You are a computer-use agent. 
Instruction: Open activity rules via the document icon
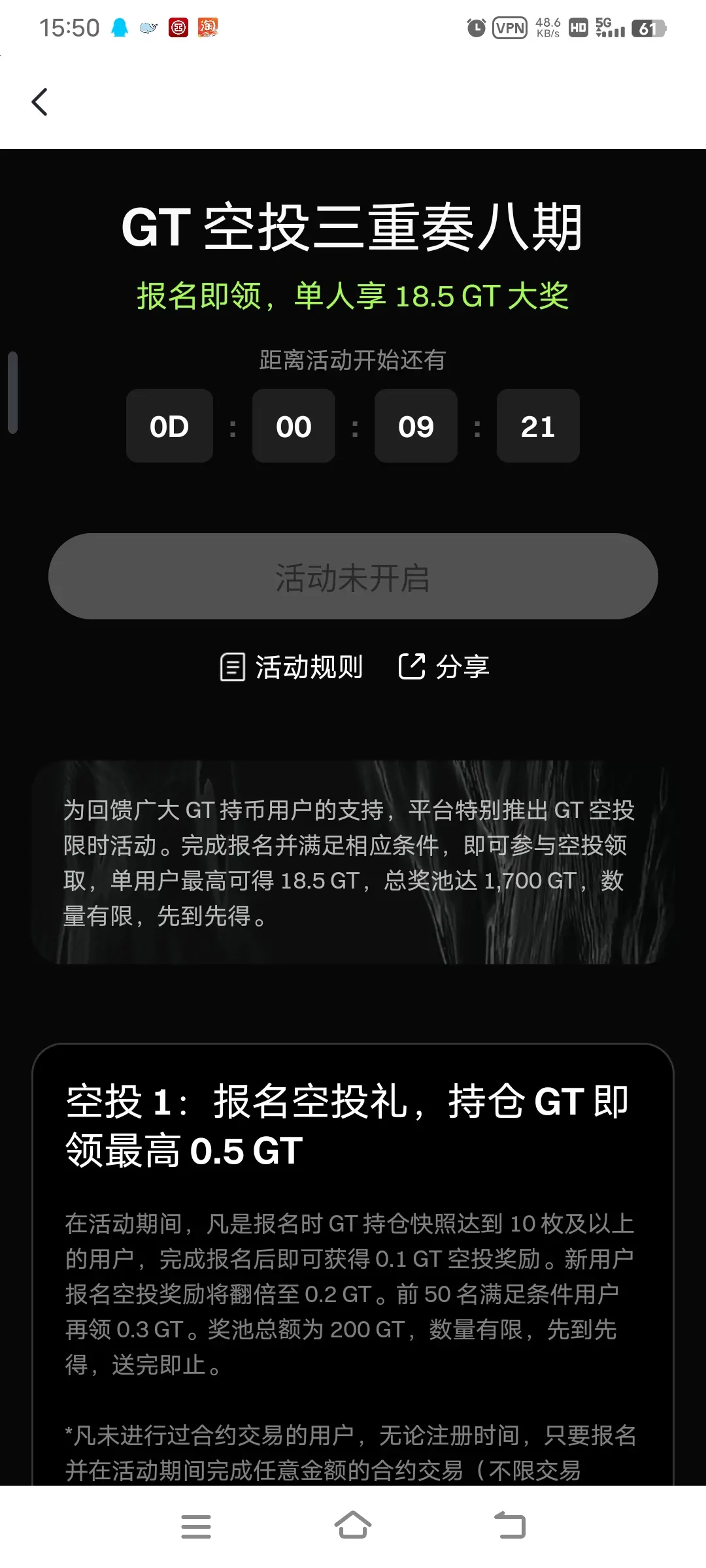[x=233, y=666]
